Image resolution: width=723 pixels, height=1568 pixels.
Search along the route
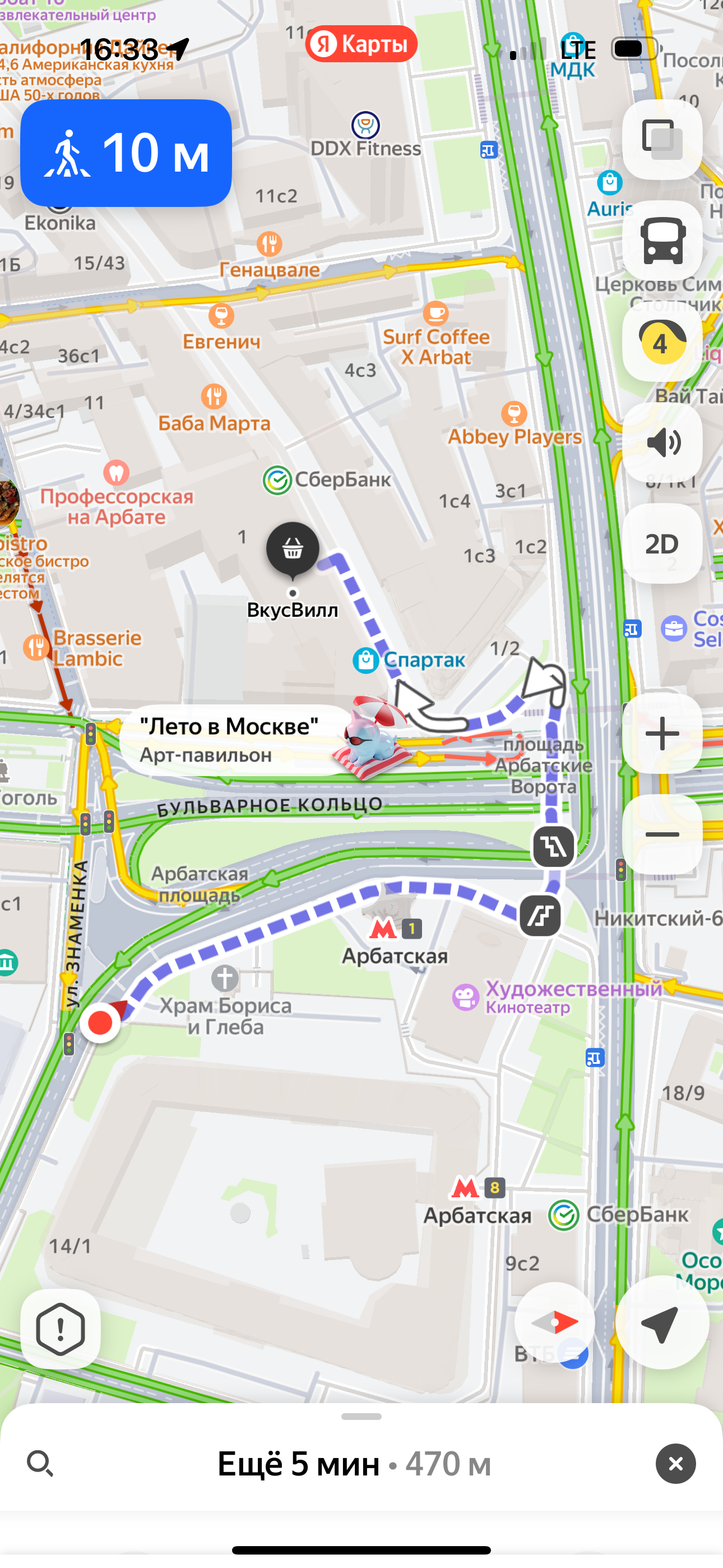41,1464
